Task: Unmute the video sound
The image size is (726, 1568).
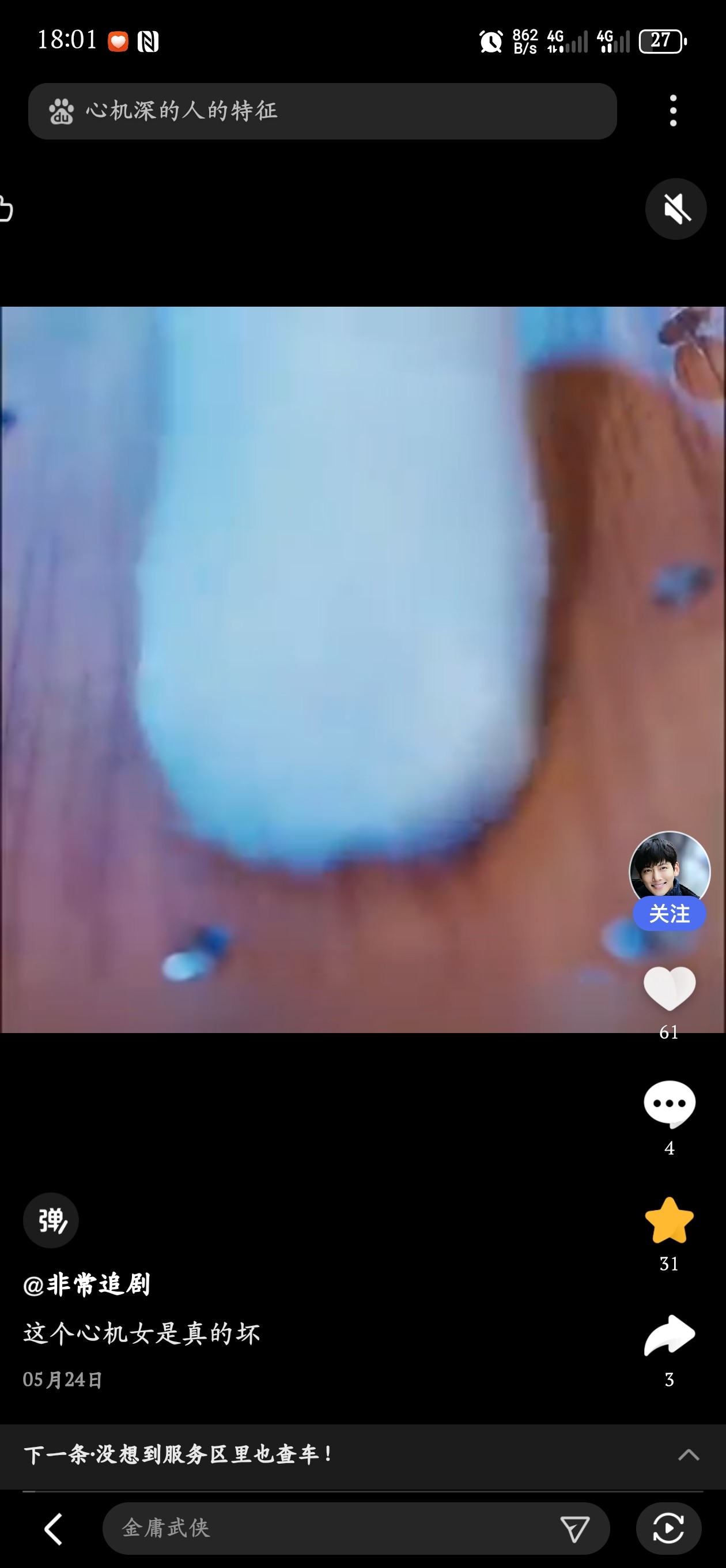Action: (675, 209)
